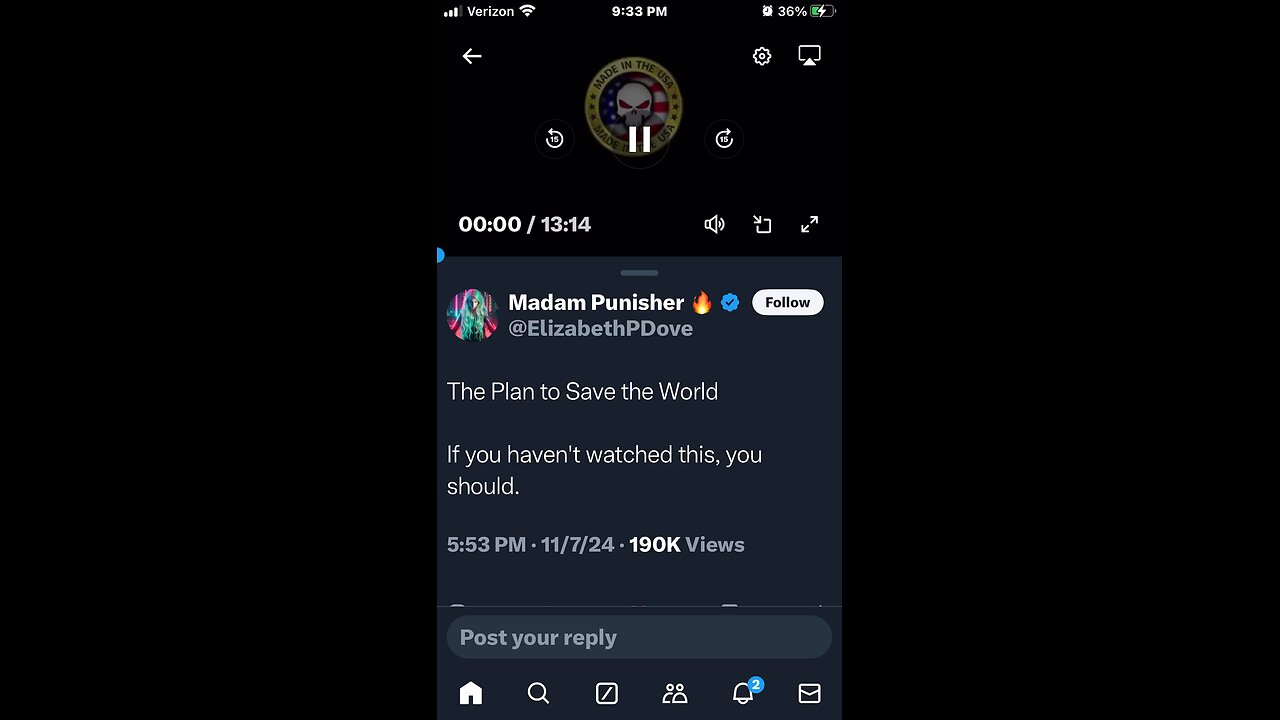Switch to the Home tab

[x=471, y=693]
